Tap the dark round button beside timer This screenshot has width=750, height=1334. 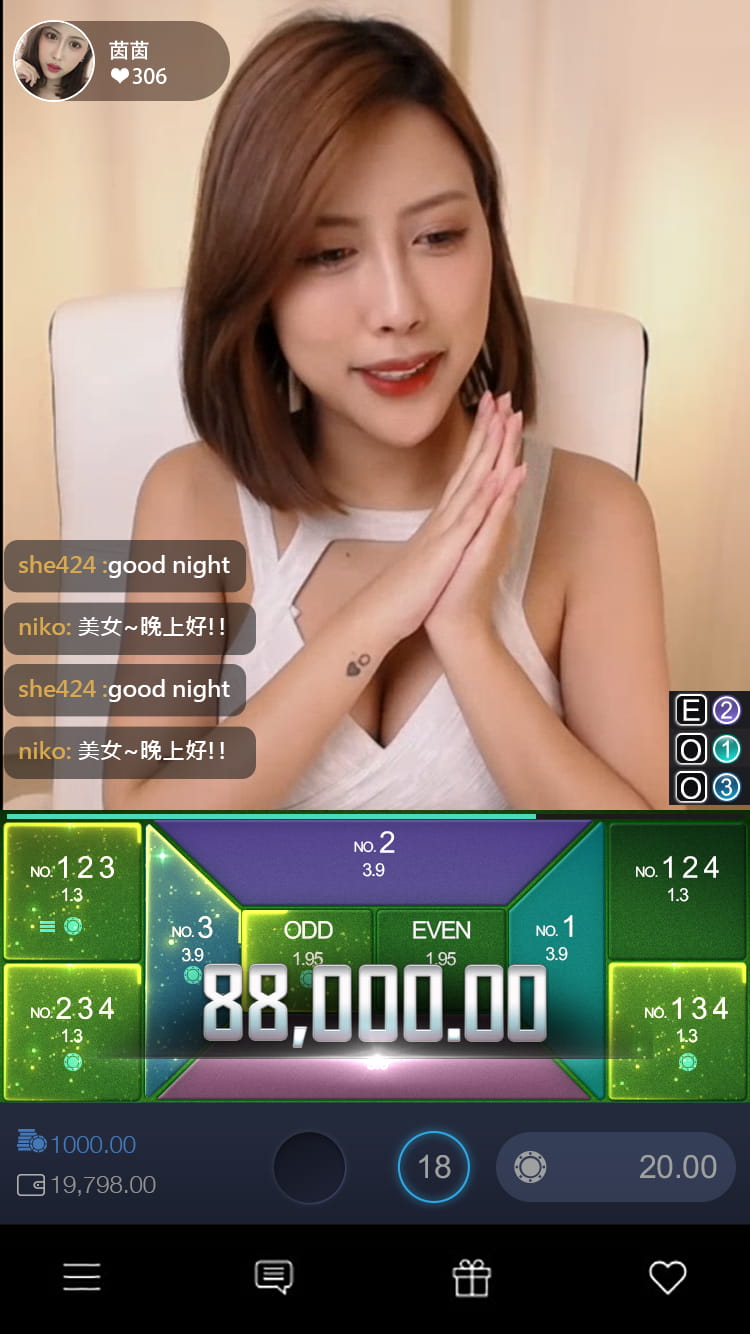[x=309, y=1167]
